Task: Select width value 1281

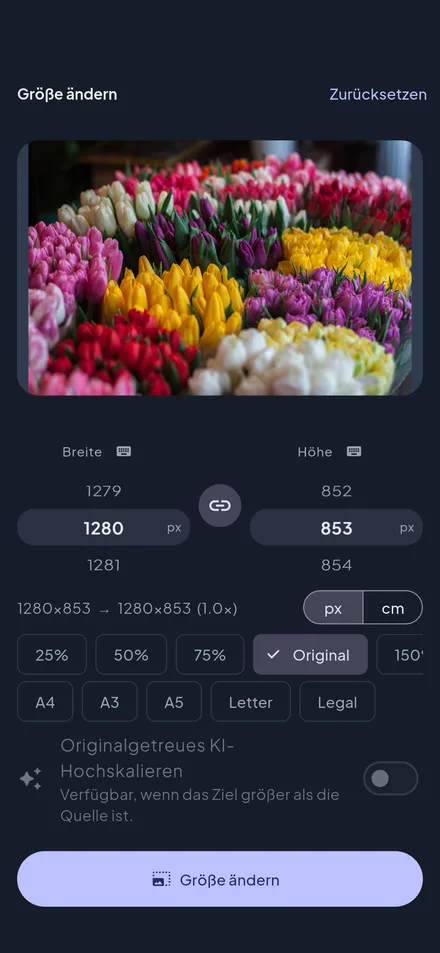Action: click(x=103, y=565)
